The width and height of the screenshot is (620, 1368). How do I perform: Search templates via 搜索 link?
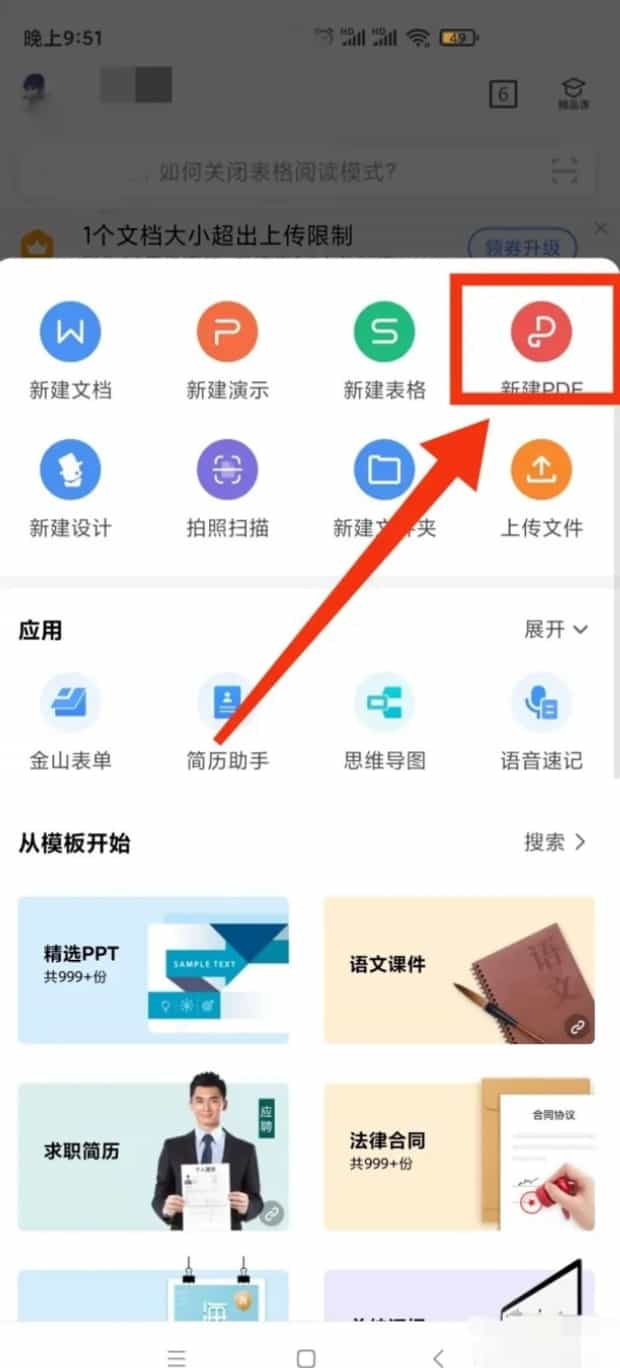[555, 842]
